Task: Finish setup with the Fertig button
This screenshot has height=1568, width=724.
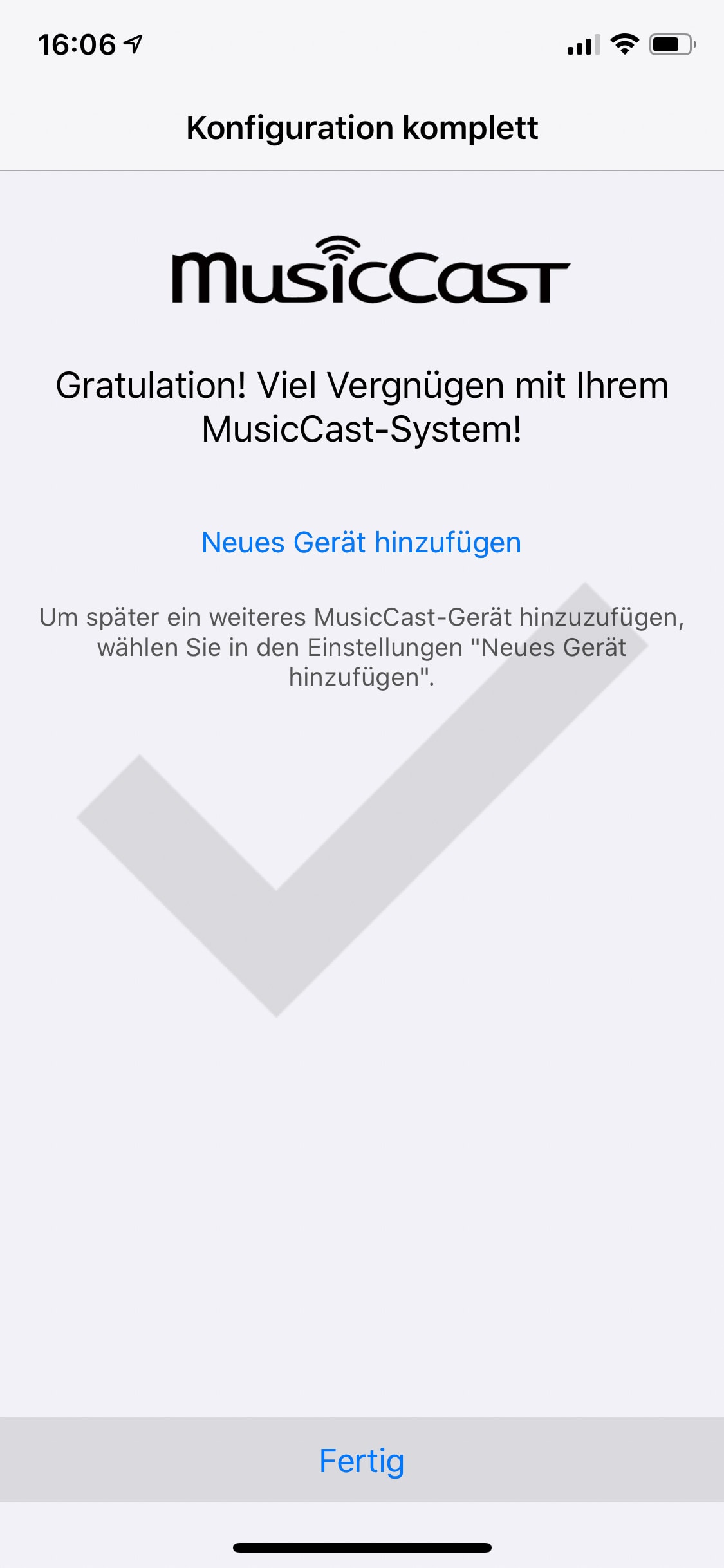Action: pos(362,1461)
